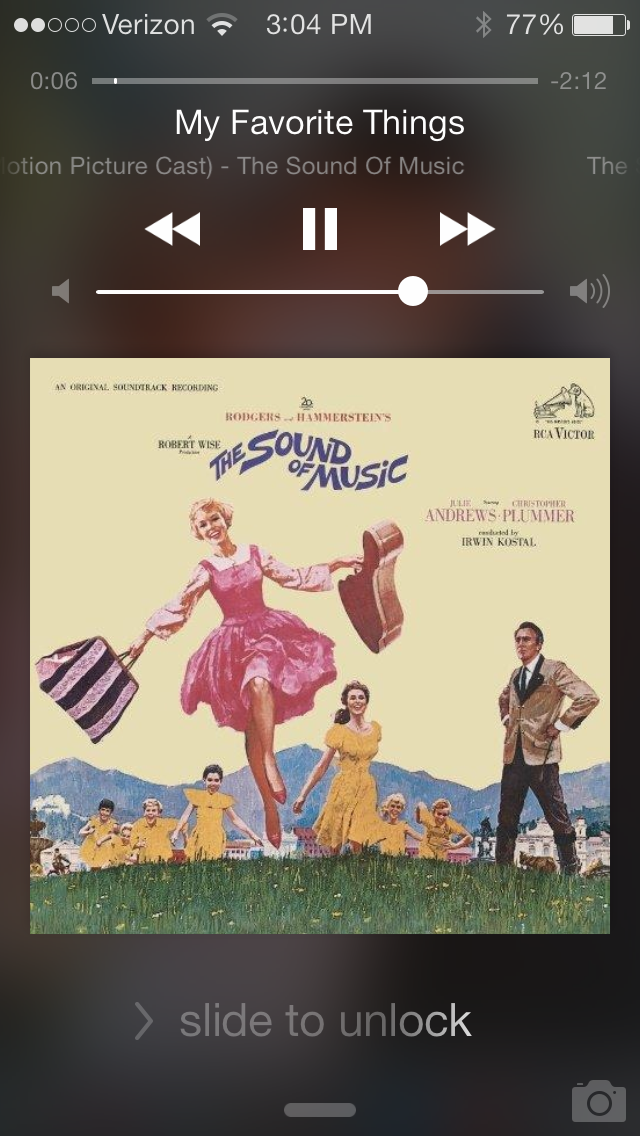Screen dimensions: 640x1136
Task: Skip forward to the next track
Action: (x=467, y=229)
